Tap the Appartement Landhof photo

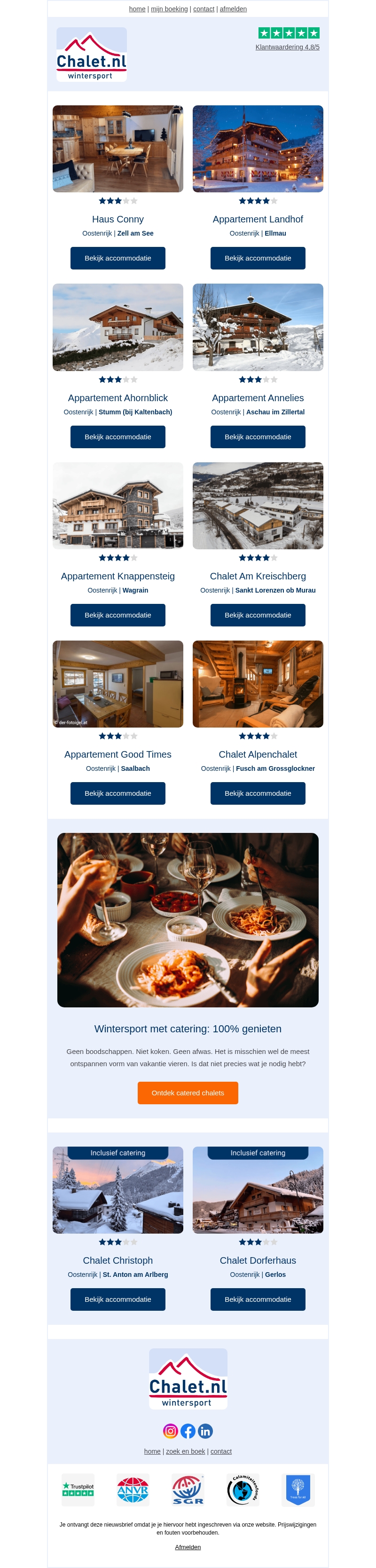click(x=258, y=149)
